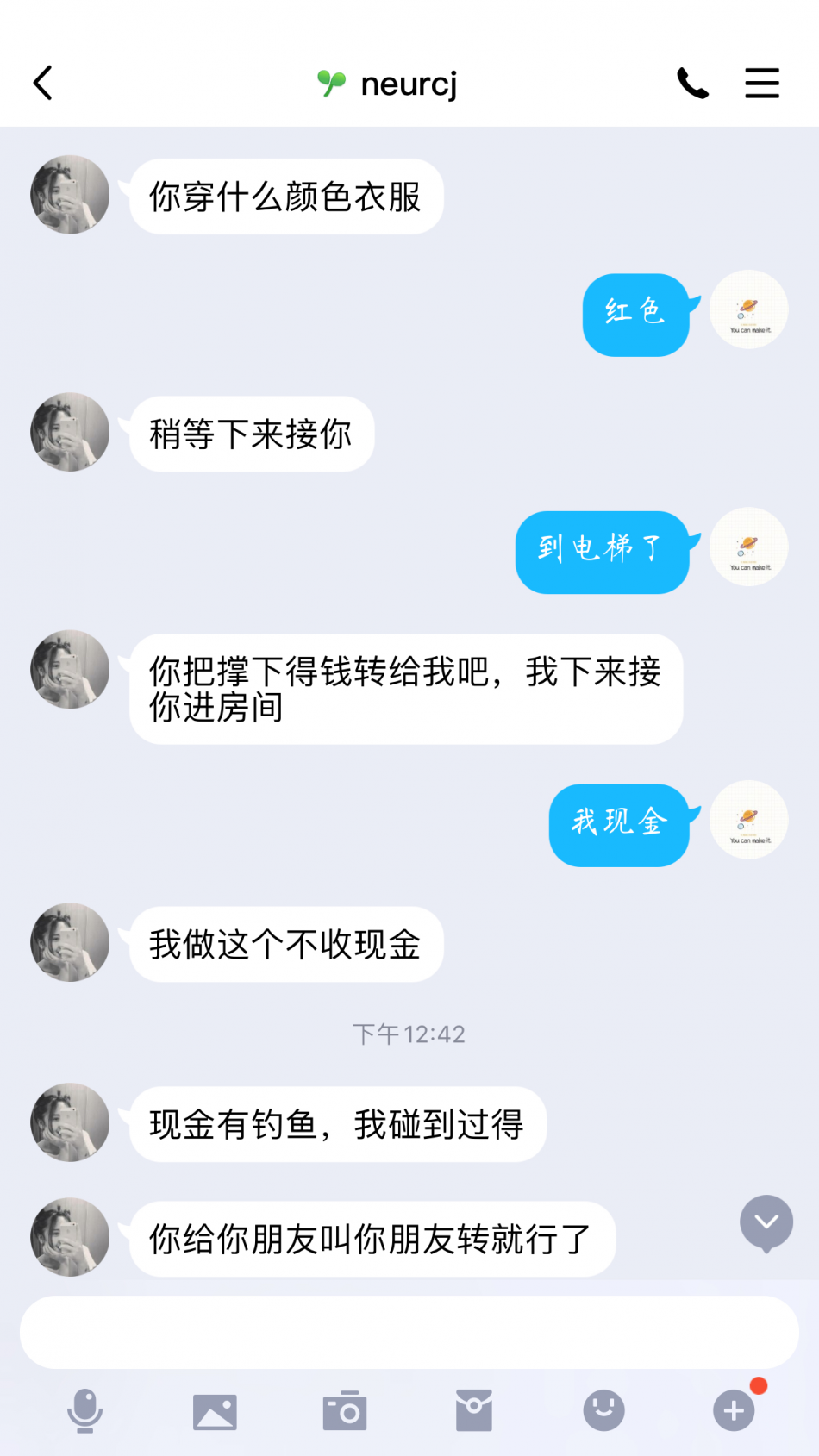Open the chat settings menu
The image size is (819, 1456).
[x=761, y=84]
